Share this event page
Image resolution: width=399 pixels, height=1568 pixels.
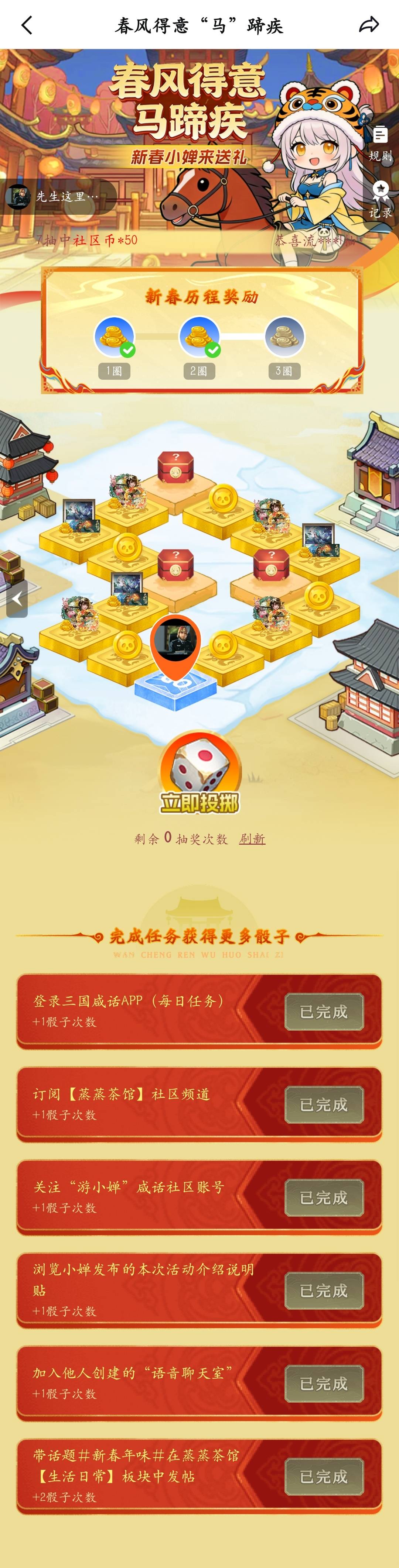(x=369, y=25)
